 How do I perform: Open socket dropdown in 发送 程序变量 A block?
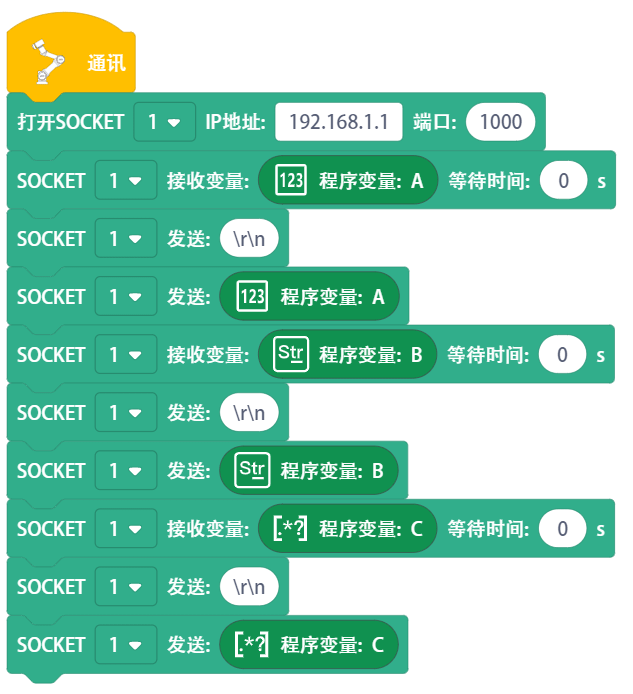point(125,297)
